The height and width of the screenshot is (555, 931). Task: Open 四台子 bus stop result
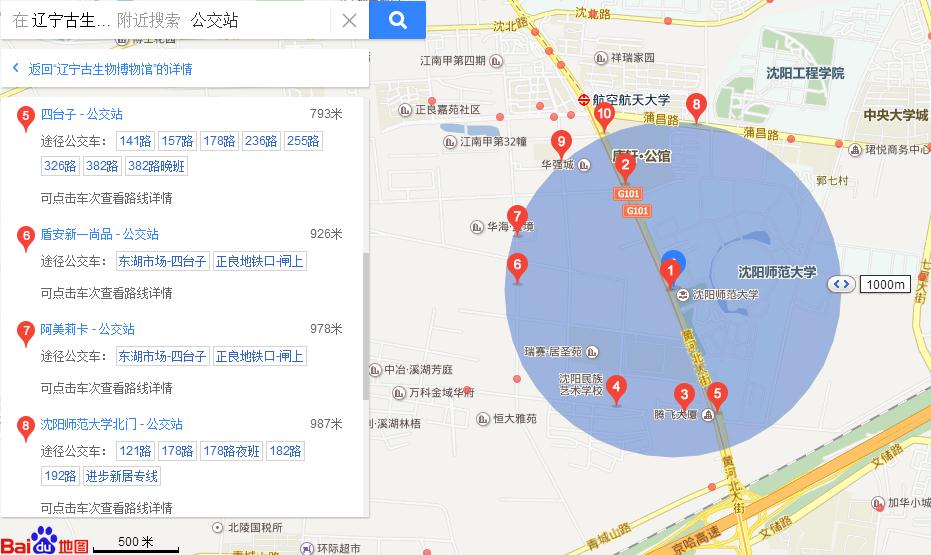82,114
